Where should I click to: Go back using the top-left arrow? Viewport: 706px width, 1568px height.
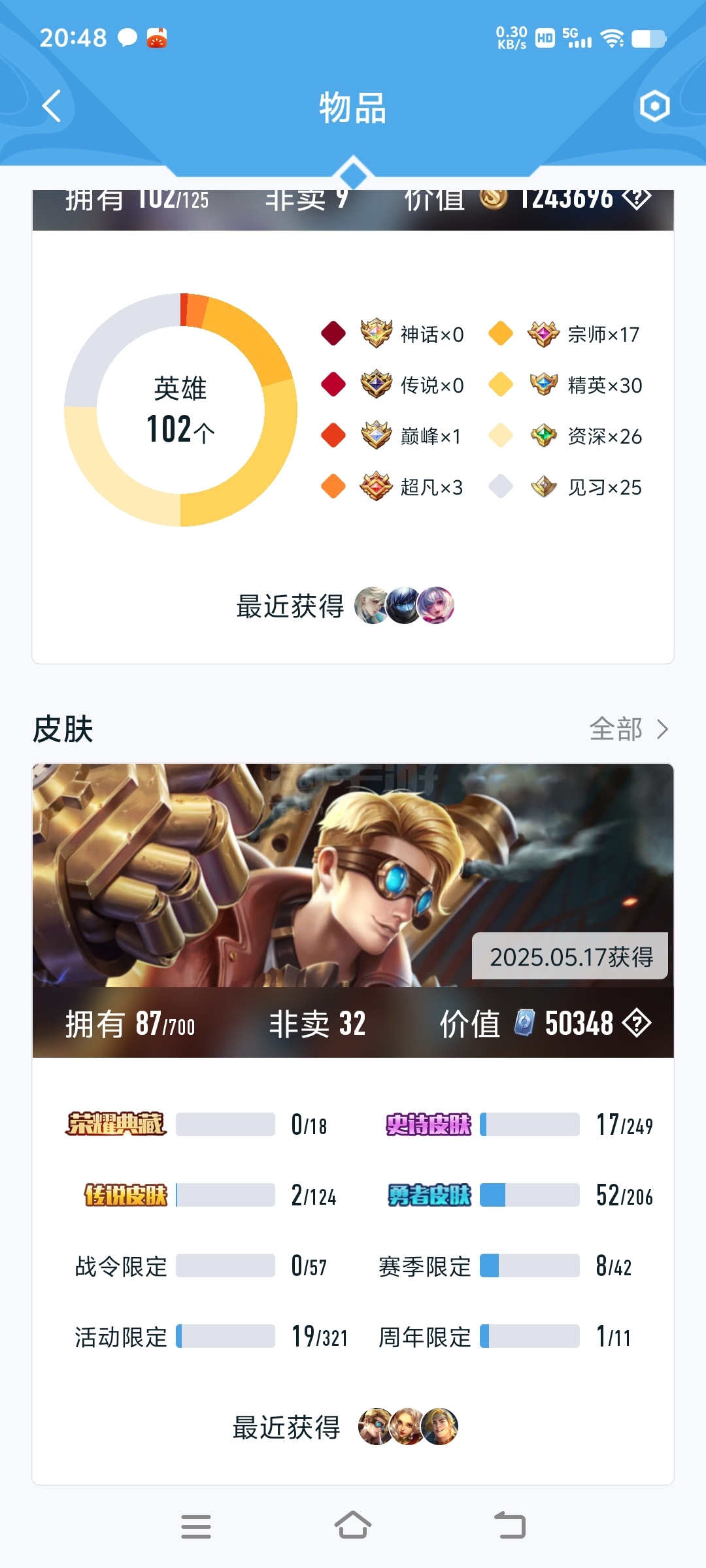(x=52, y=106)
